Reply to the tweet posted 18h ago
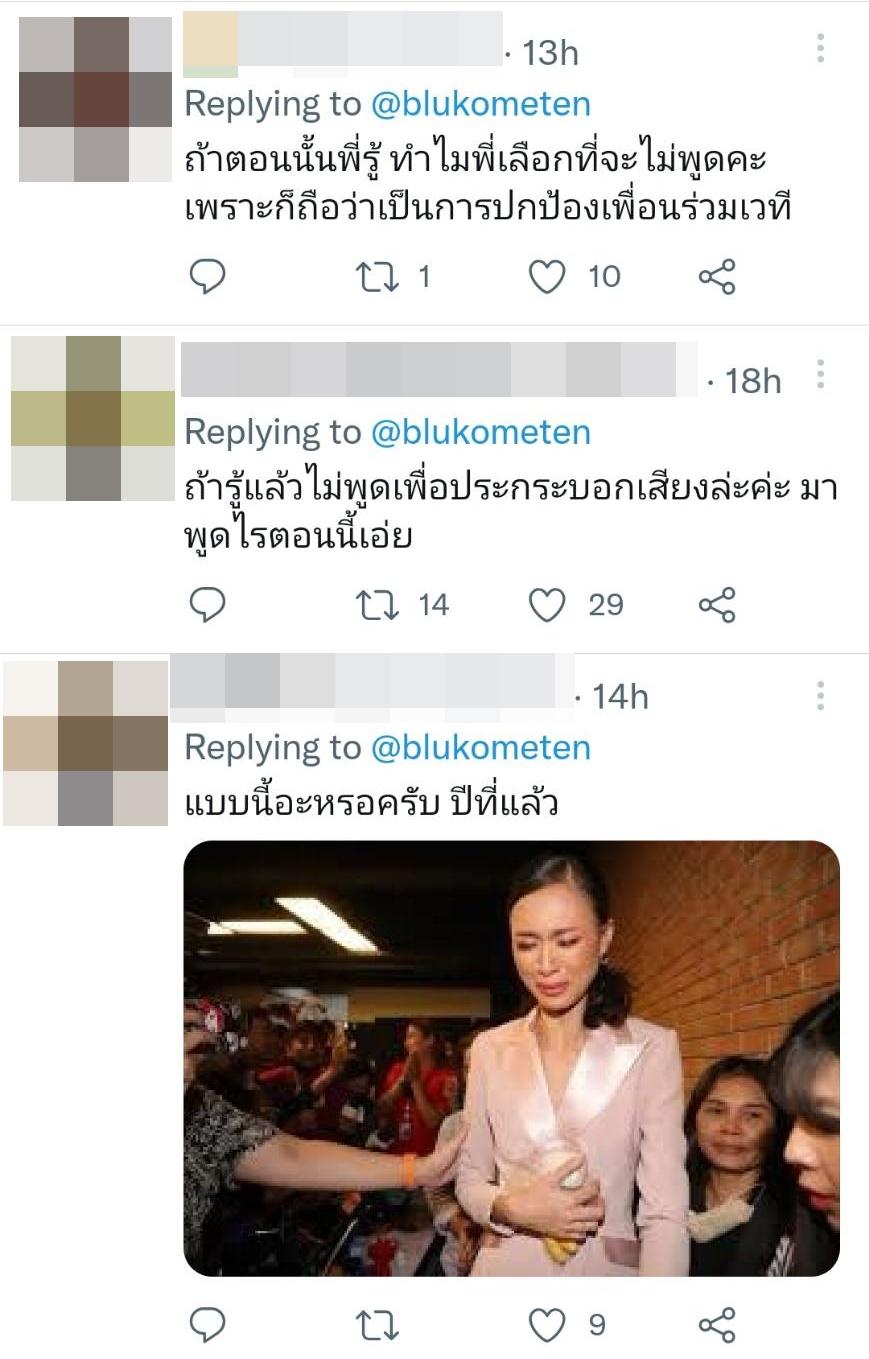This screenshot has width=869, height=1359. [x=207, y=604]
